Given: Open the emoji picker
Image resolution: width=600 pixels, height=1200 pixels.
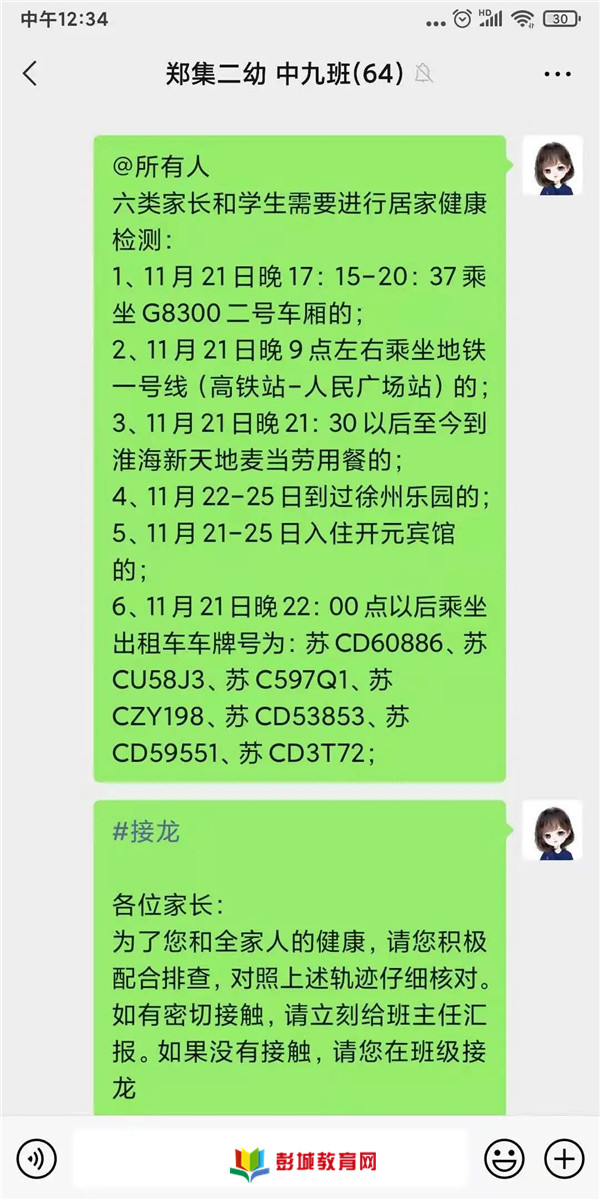Looking at the screenshot, I should (504, 1159).
